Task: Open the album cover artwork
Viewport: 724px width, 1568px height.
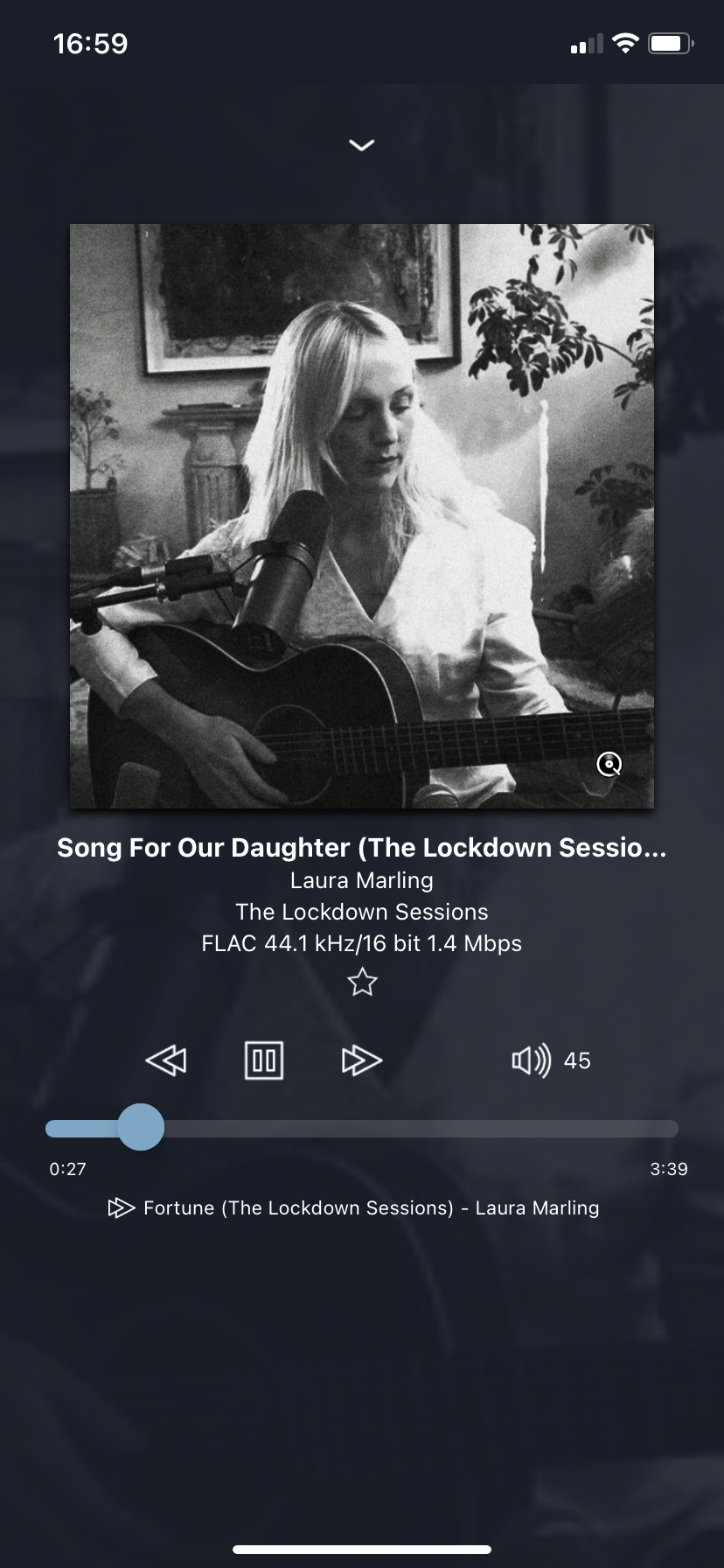Action: 362,516
